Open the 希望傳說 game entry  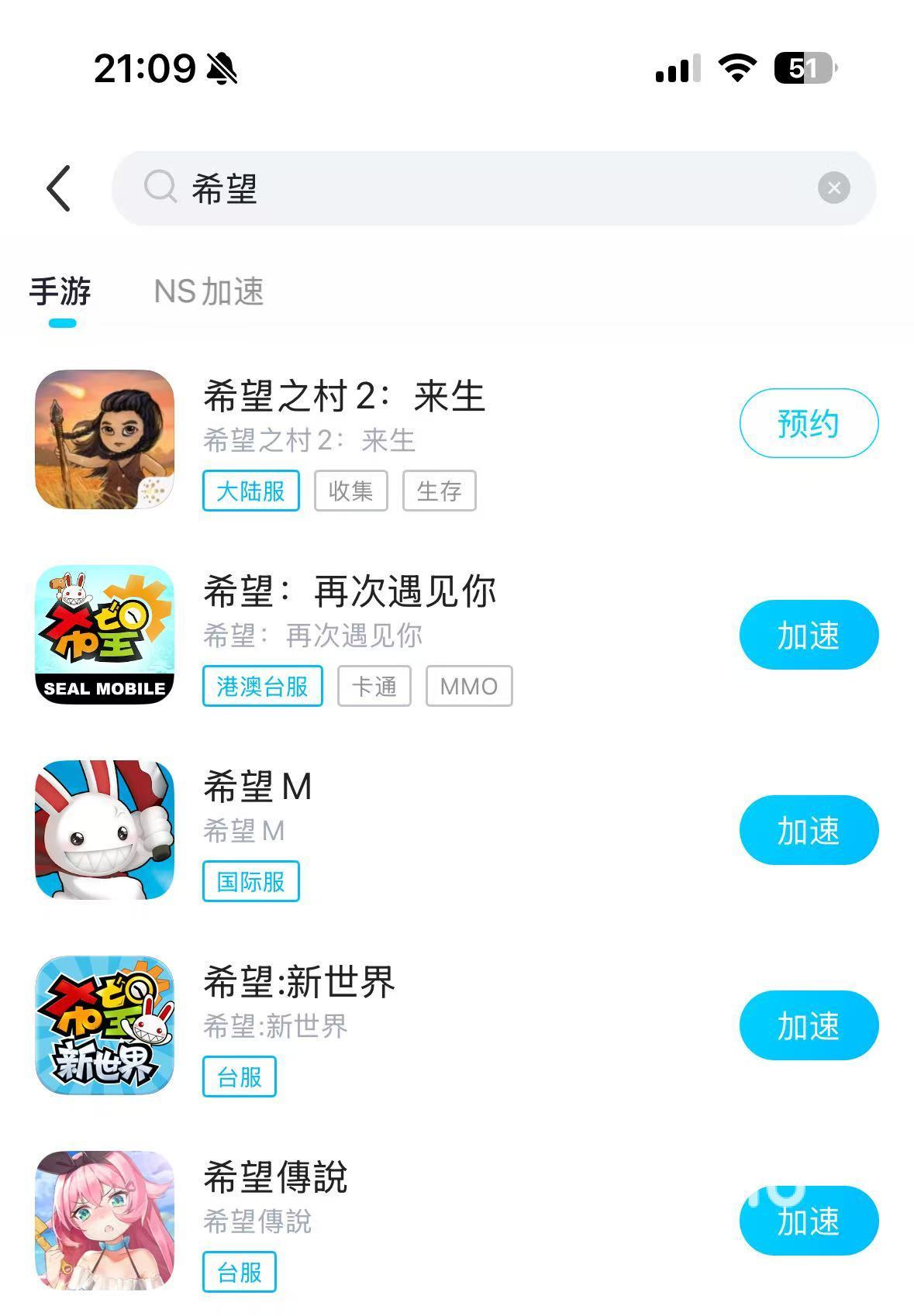pyautogui.click(x=275, y=1178)
